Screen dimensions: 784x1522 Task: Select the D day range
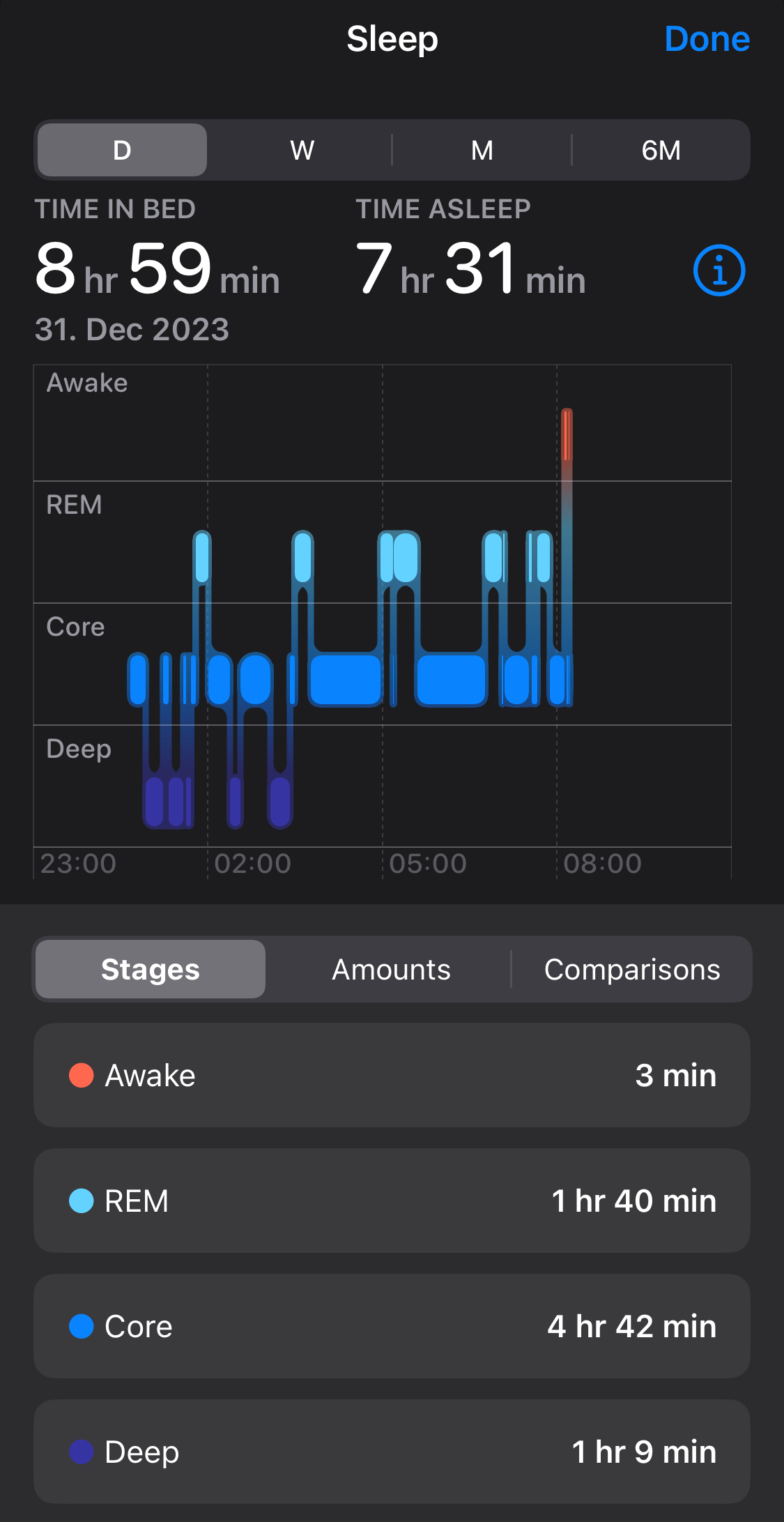coord(122,150)
